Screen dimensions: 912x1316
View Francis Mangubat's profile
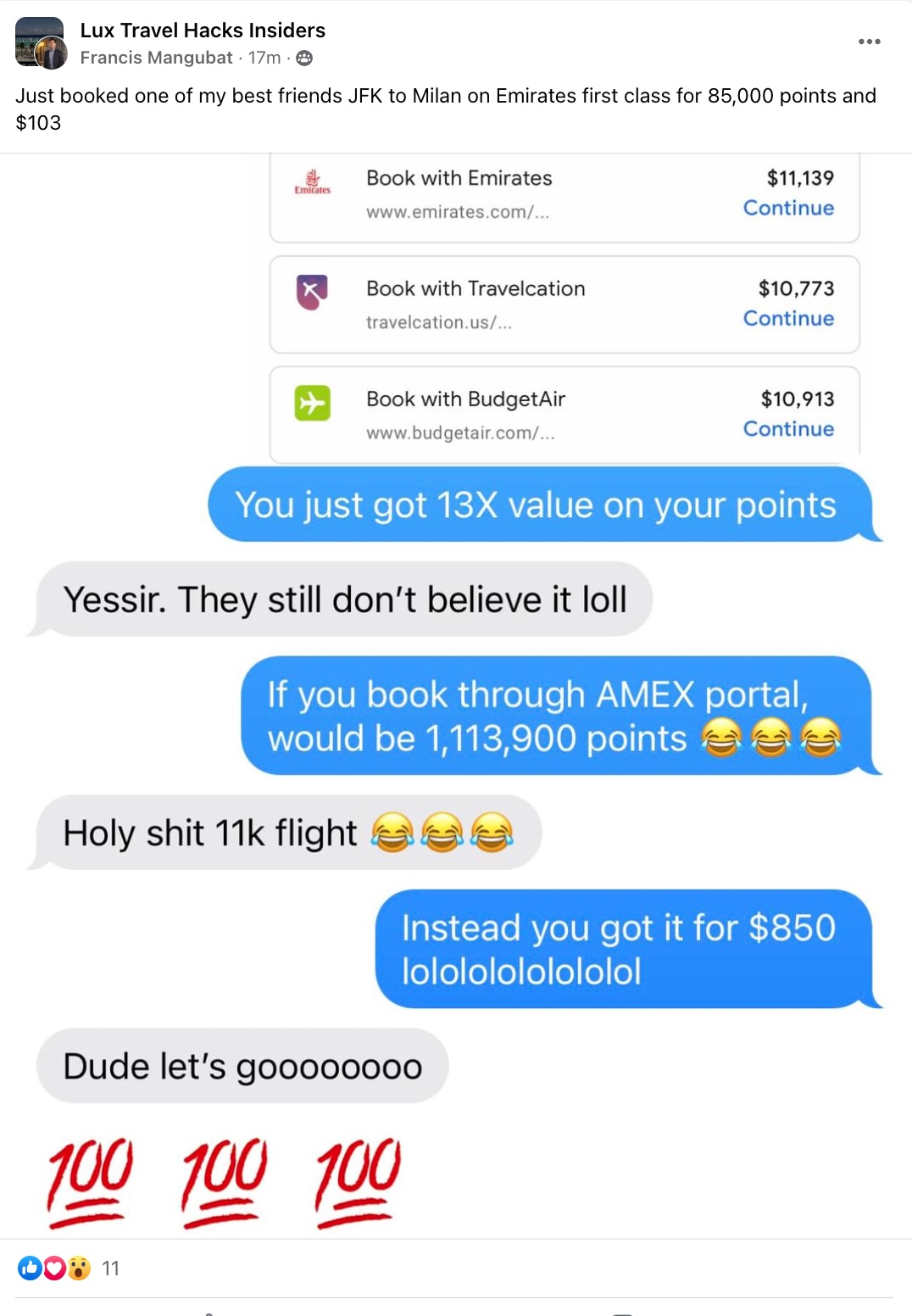point(156,58)
